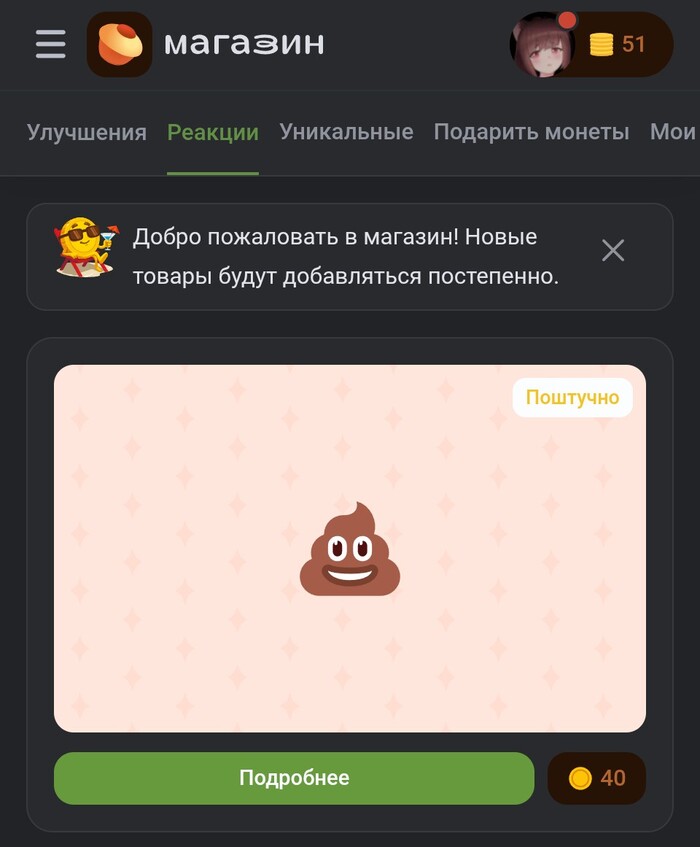Tap the 40 coins price button

(x=597, y=778)
